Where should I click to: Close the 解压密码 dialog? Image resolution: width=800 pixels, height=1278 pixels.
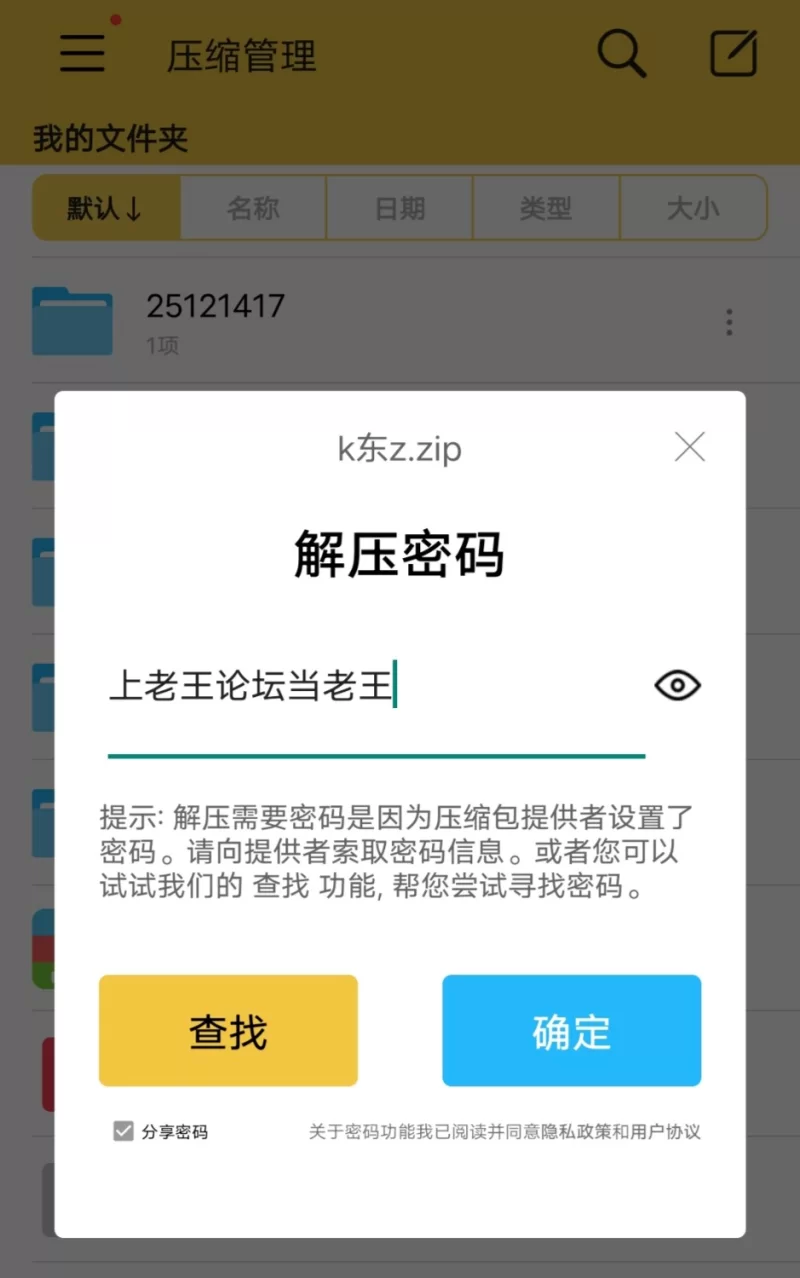point(690,447)
